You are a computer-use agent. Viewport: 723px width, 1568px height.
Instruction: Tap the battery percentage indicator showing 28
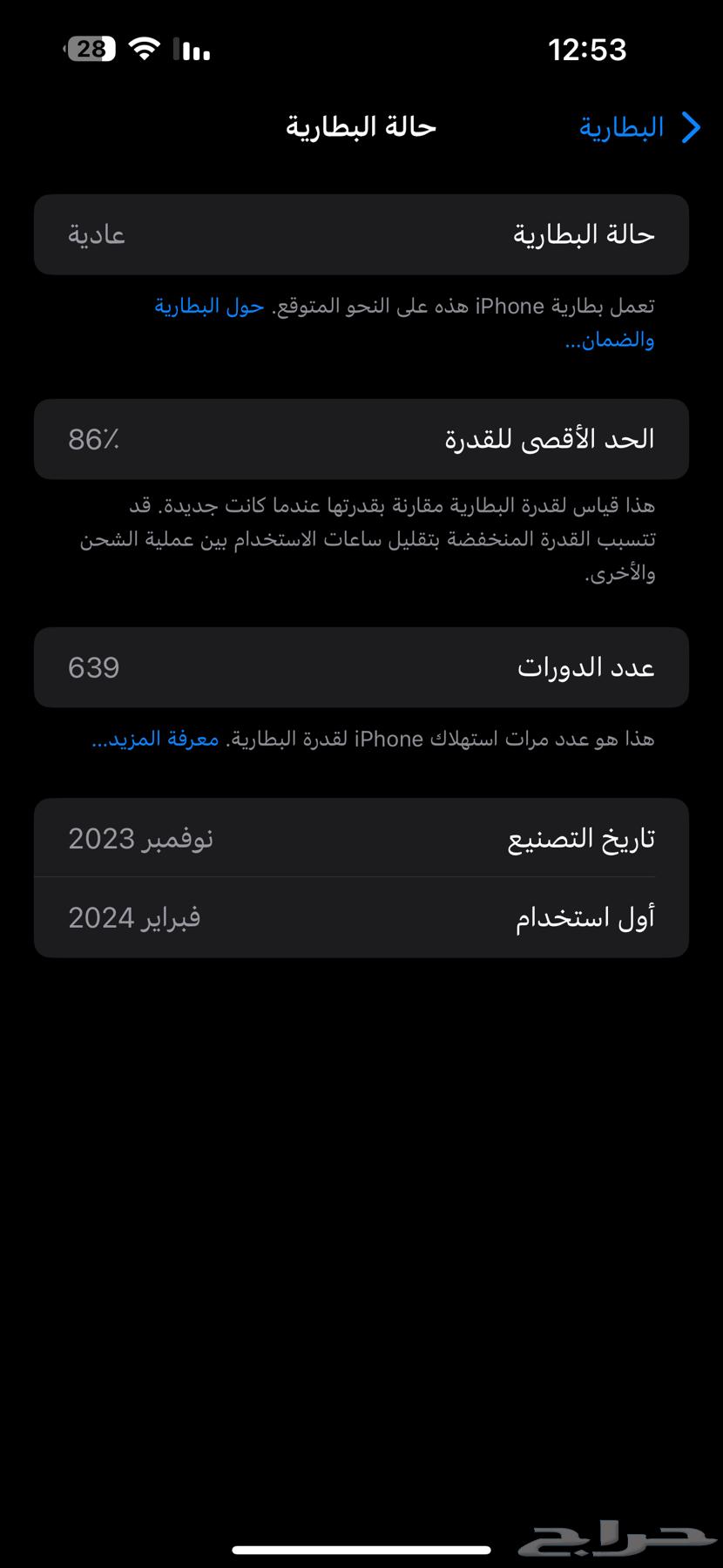(90, 50)
